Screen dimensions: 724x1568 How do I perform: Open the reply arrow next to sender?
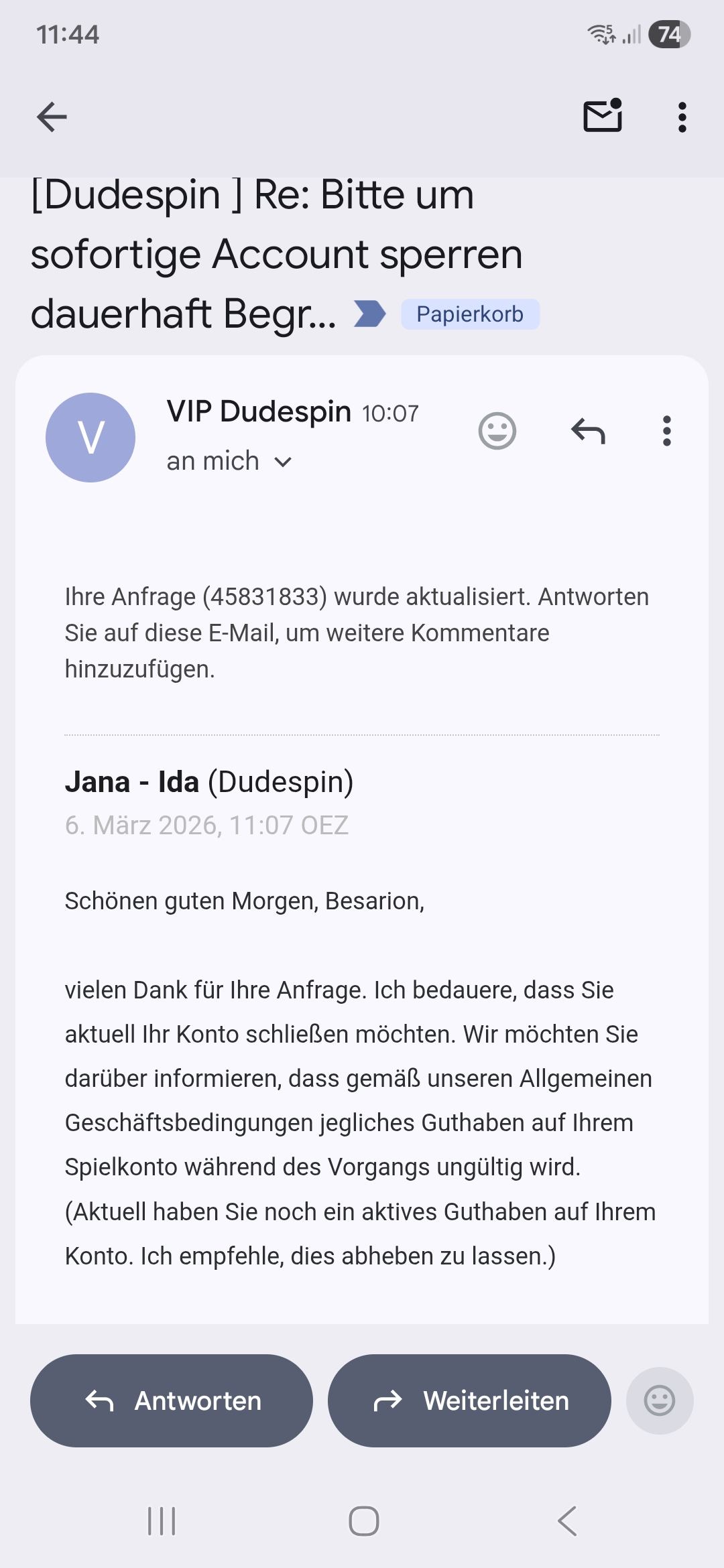(x=589, y=431)
